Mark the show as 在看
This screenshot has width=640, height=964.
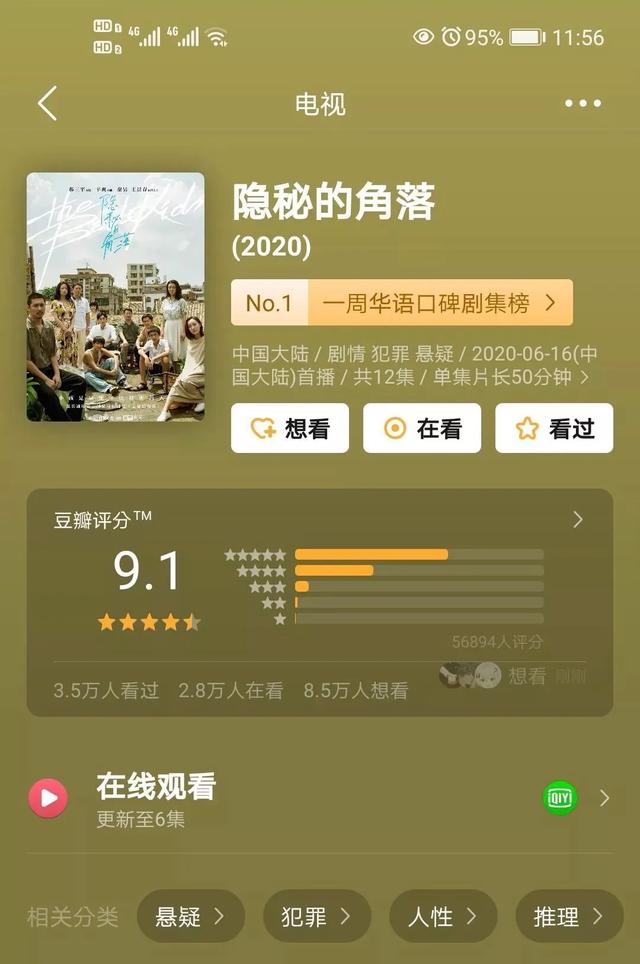pos(424,428)
